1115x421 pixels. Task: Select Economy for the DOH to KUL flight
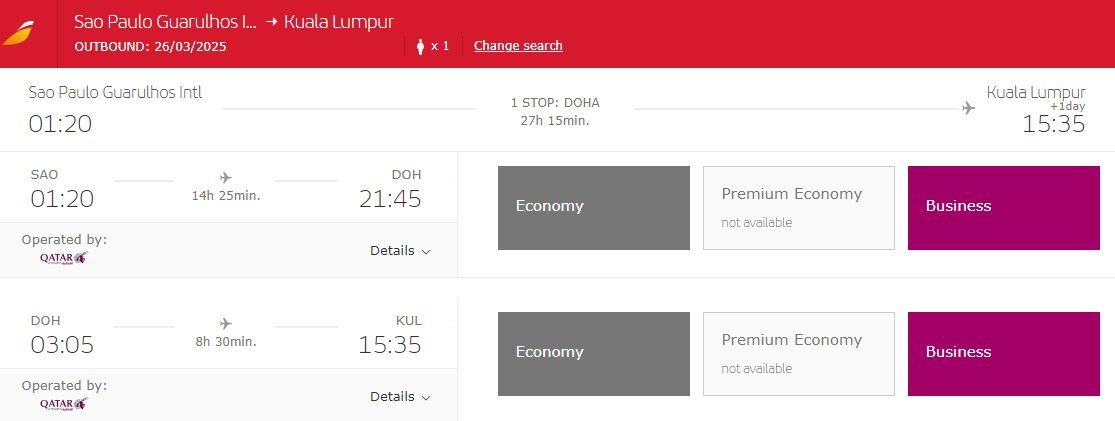[594, 353]
